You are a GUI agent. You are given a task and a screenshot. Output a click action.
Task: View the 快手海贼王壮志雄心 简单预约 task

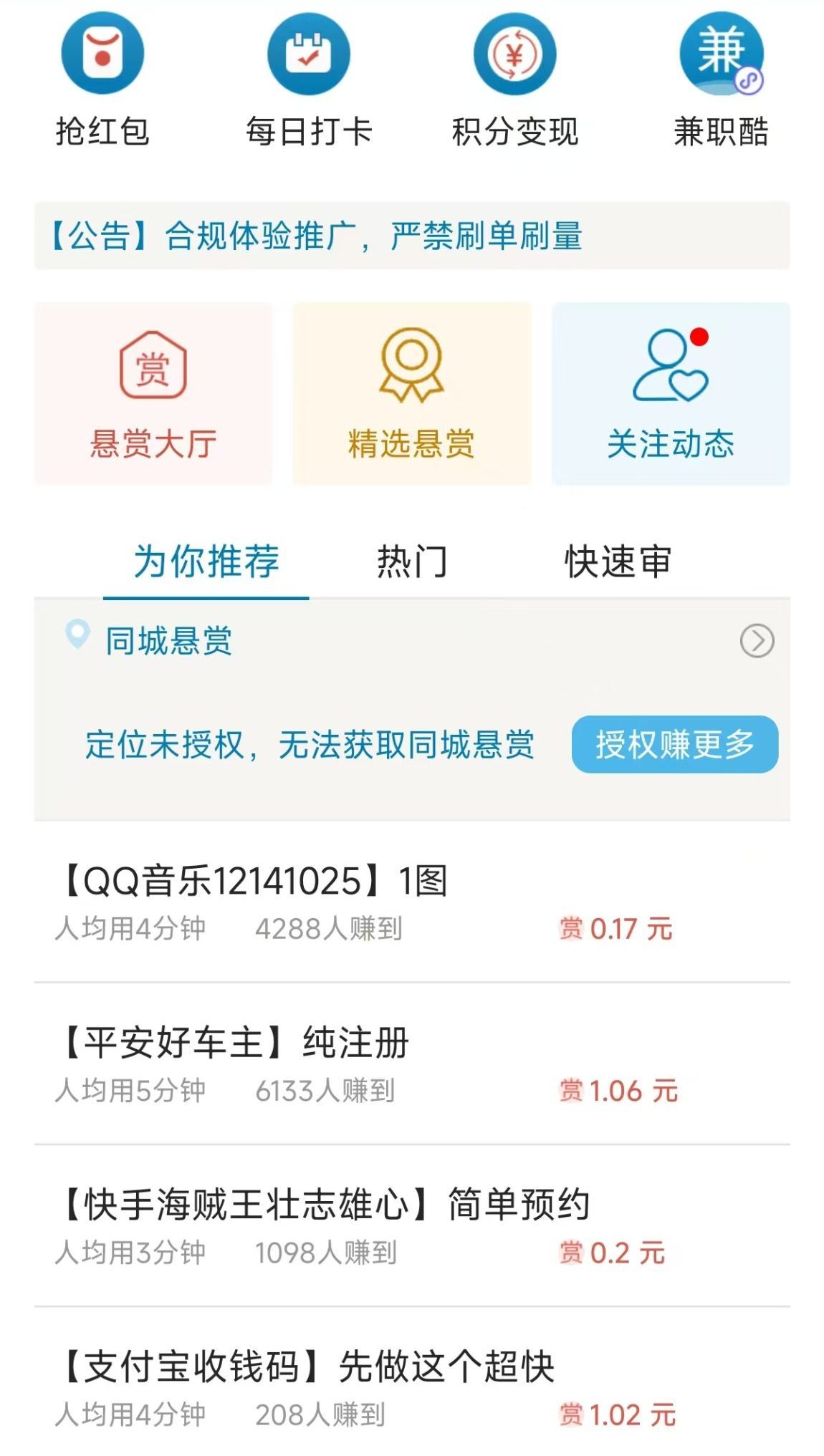point(412,1226)
